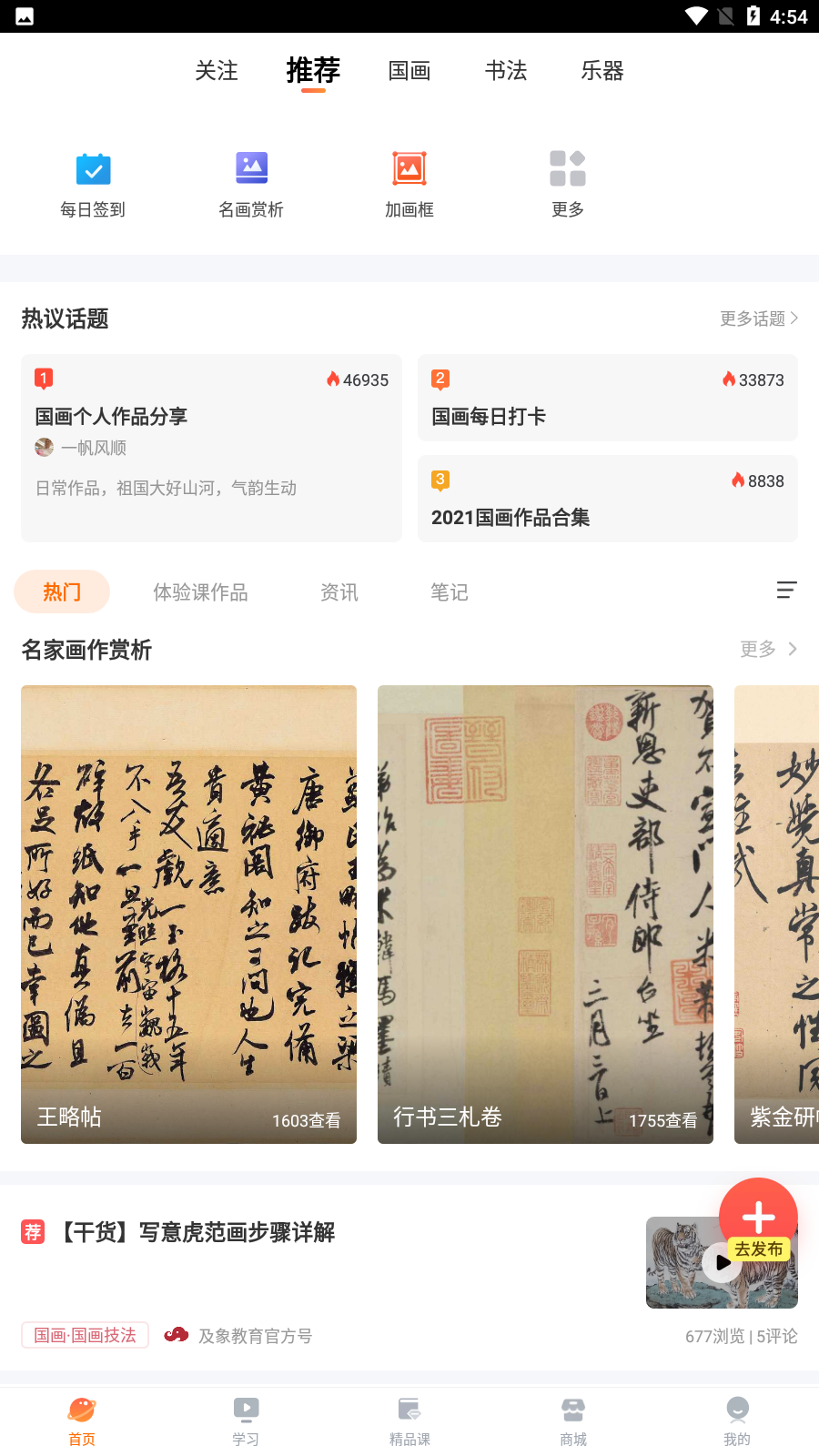This screenshot has width=819, height=1456.
Task: Select the 体验课作品 filter tab
Action: tap(200, 592)
